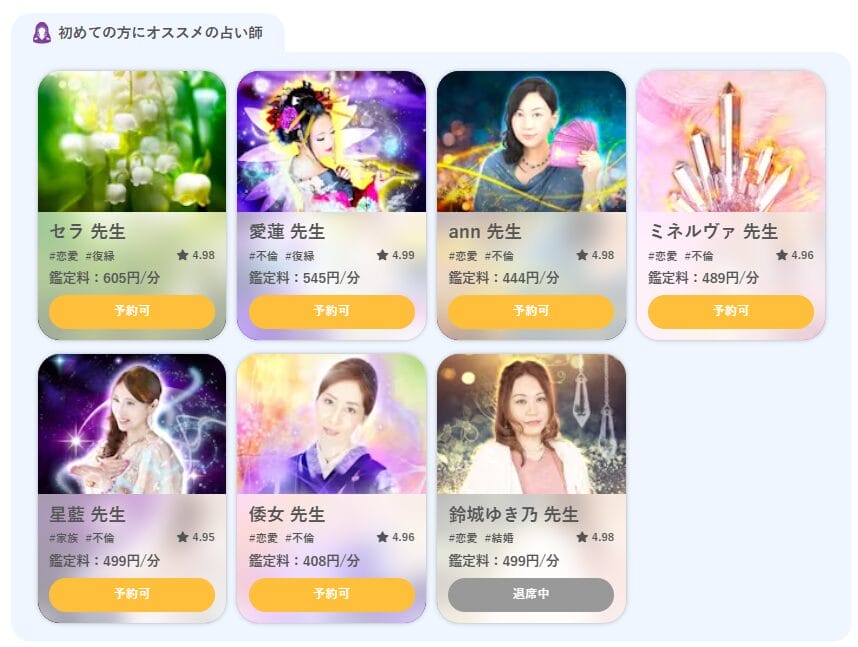Tap 予約可 under ミネルヴァ 先生
The image size is (858, 647).
(731, 311)
